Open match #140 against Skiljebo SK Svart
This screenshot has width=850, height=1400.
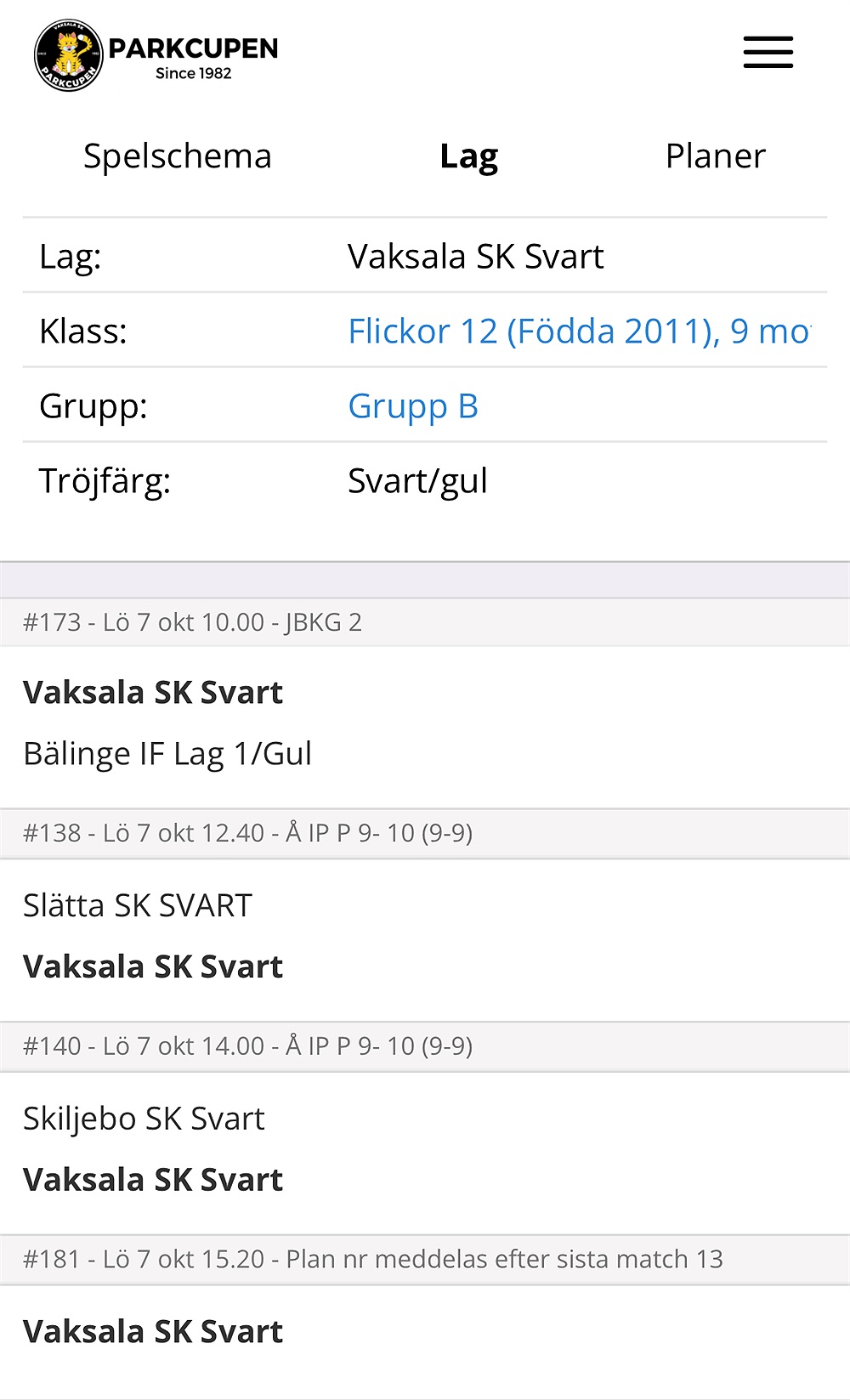tap(425, 1129)
